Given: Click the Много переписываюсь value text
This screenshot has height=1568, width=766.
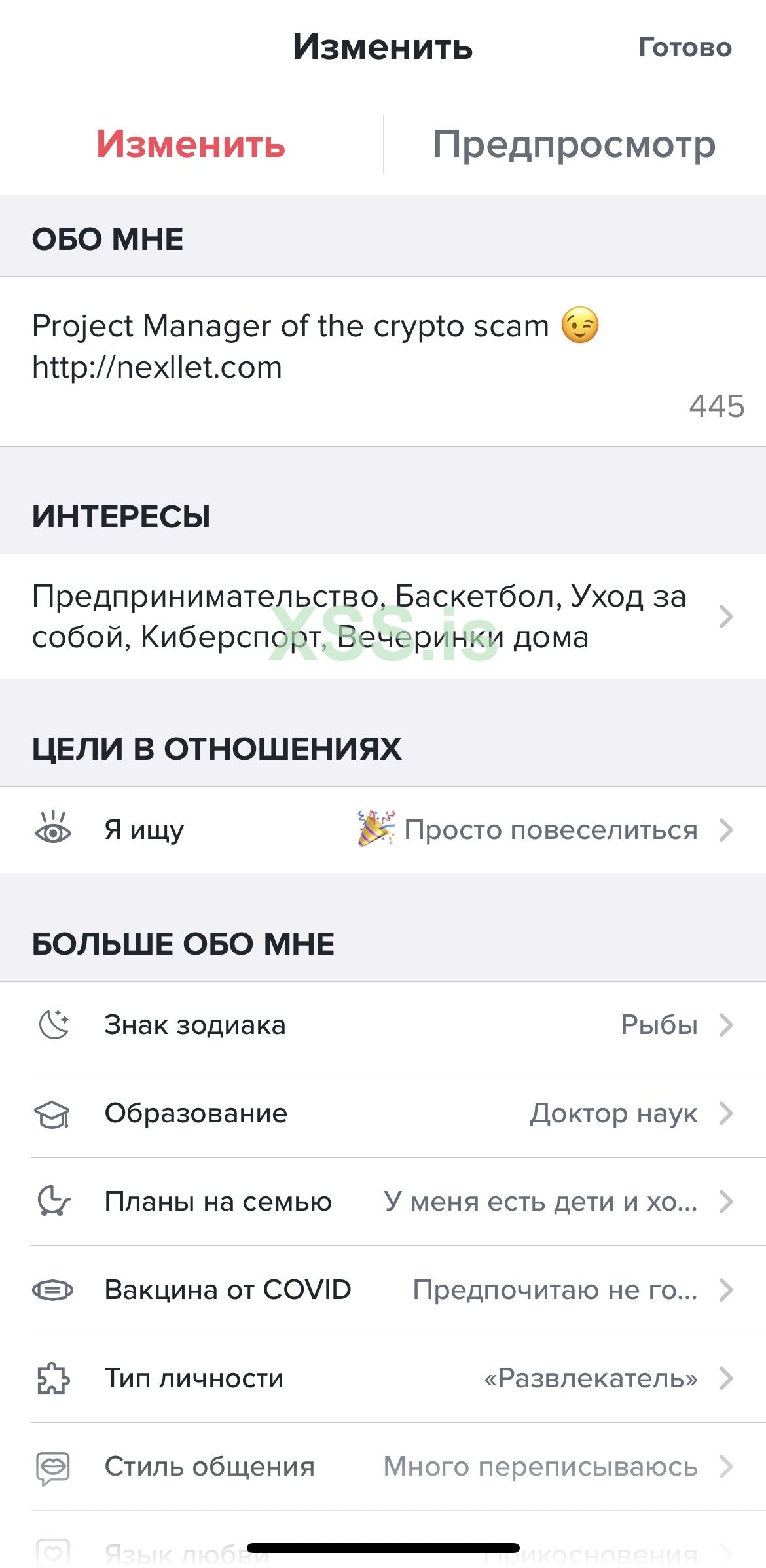Looking at the screenshot, I should pyautogui.click(x=541, y=1467).
